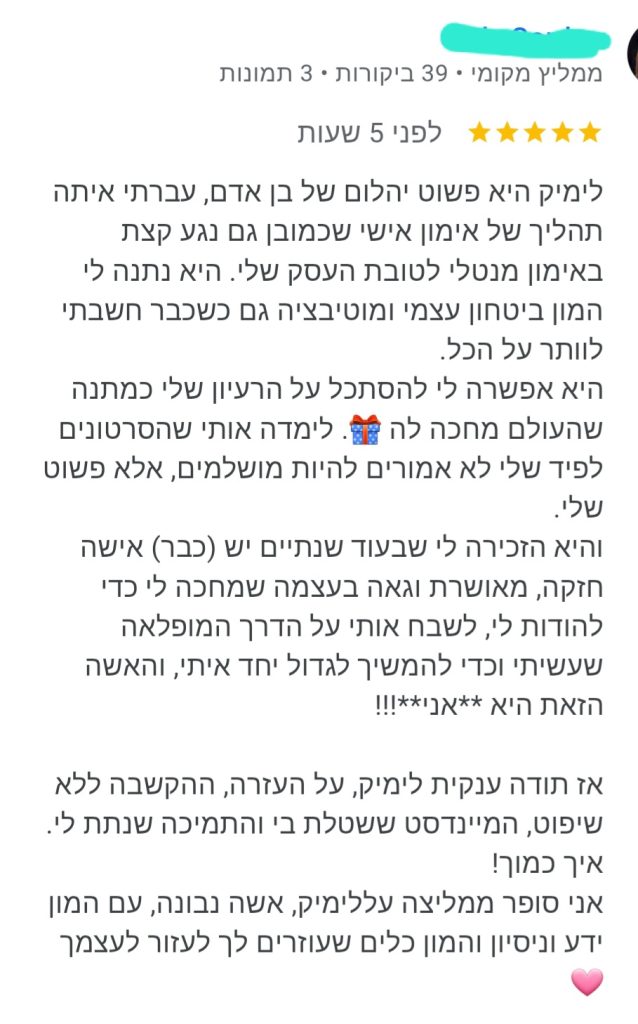Open the reviewer's profile from the redacted name

[x=525, y=39]
